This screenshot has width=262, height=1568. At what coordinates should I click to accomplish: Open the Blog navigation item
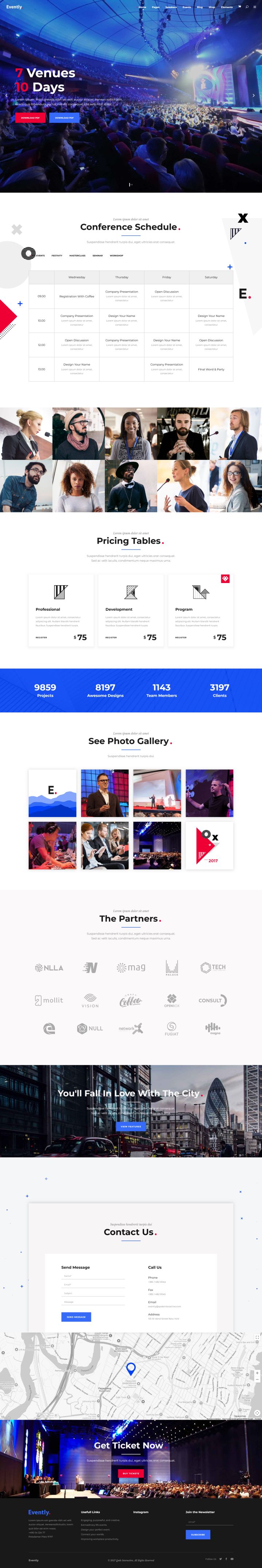[199, 7]
